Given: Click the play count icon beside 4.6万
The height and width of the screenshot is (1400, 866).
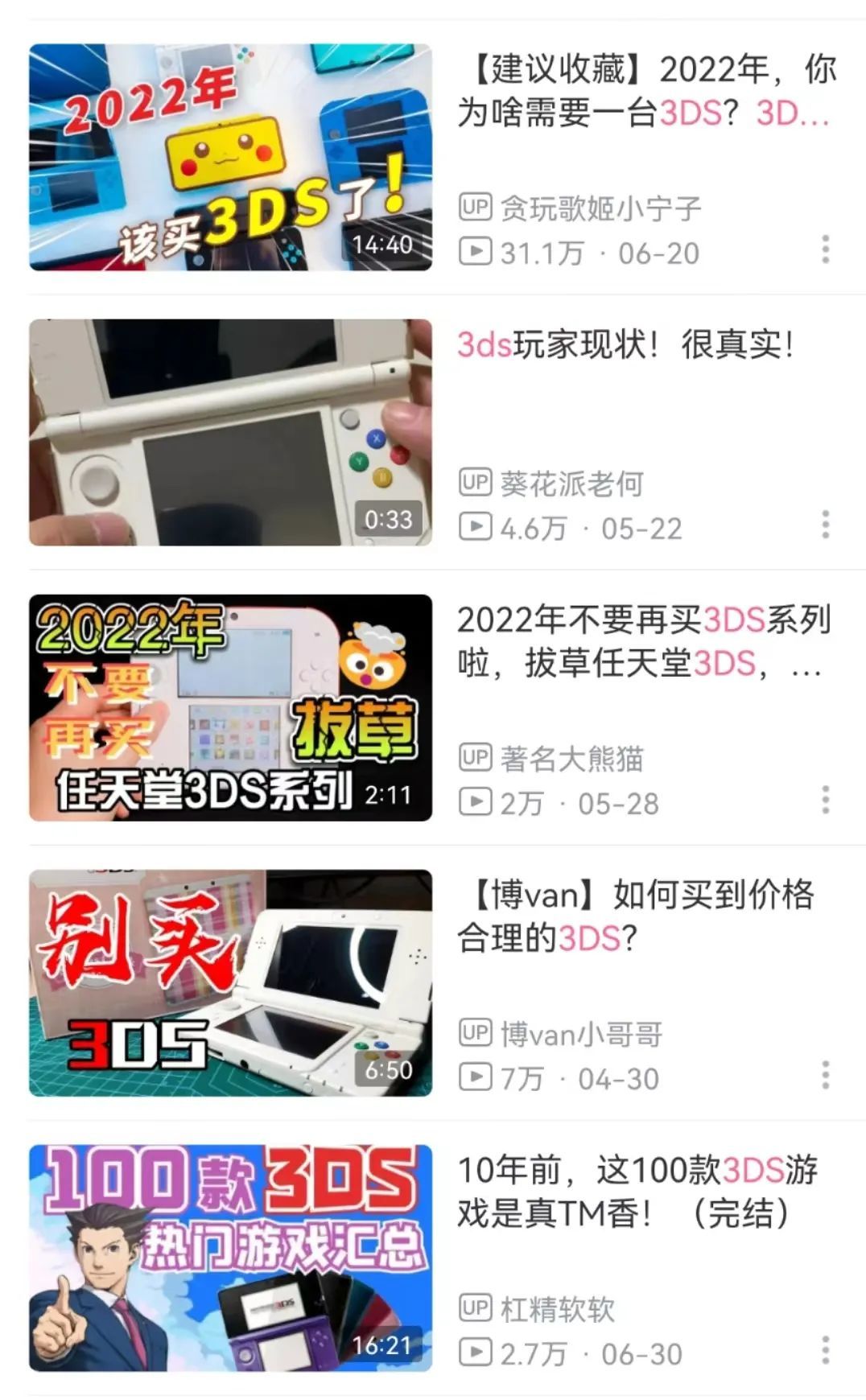Looking at the screenshot, I should pos(476,527).
